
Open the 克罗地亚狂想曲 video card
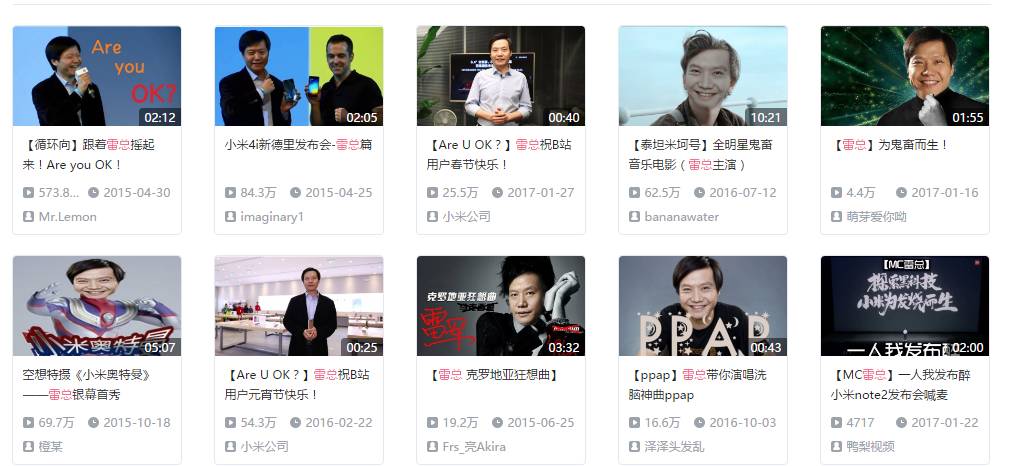pyautogui.click(x=501, y=306)
